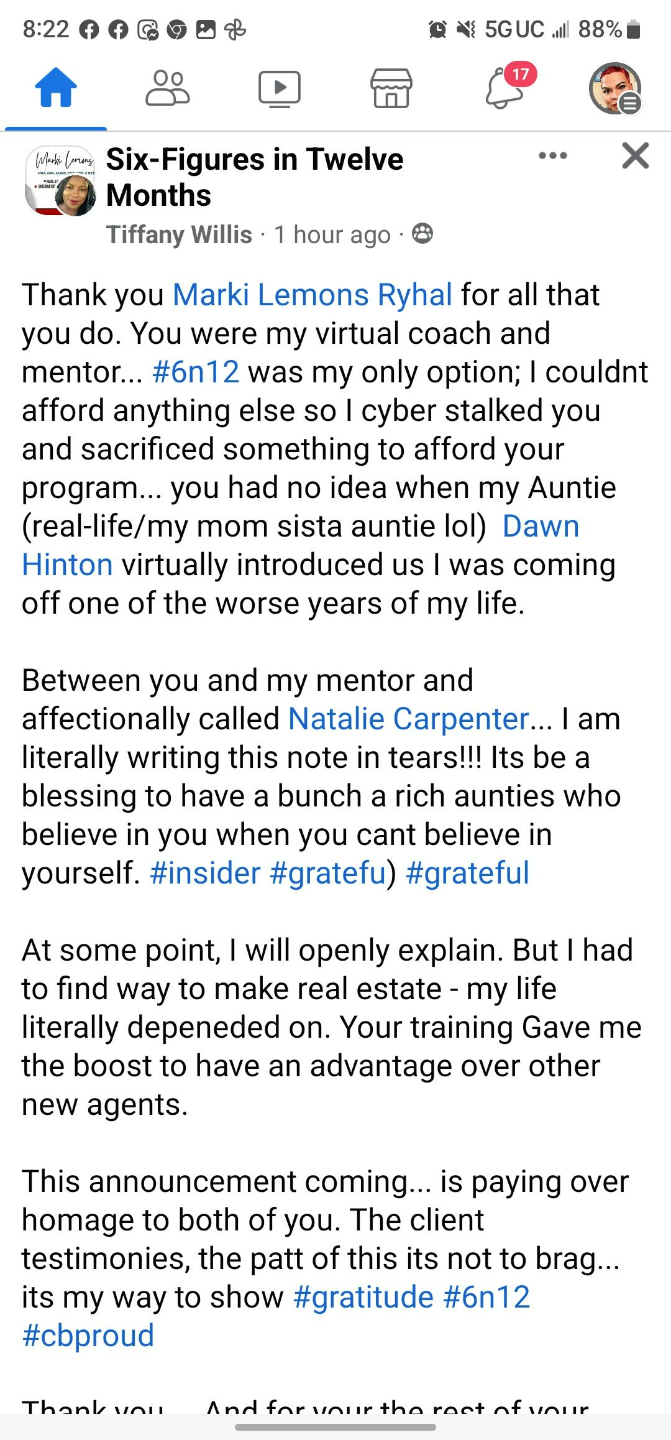Switch to the Home feed tab
This screenshot has height=1440, width=671.
pyautogui.click(x=56, y=90)
